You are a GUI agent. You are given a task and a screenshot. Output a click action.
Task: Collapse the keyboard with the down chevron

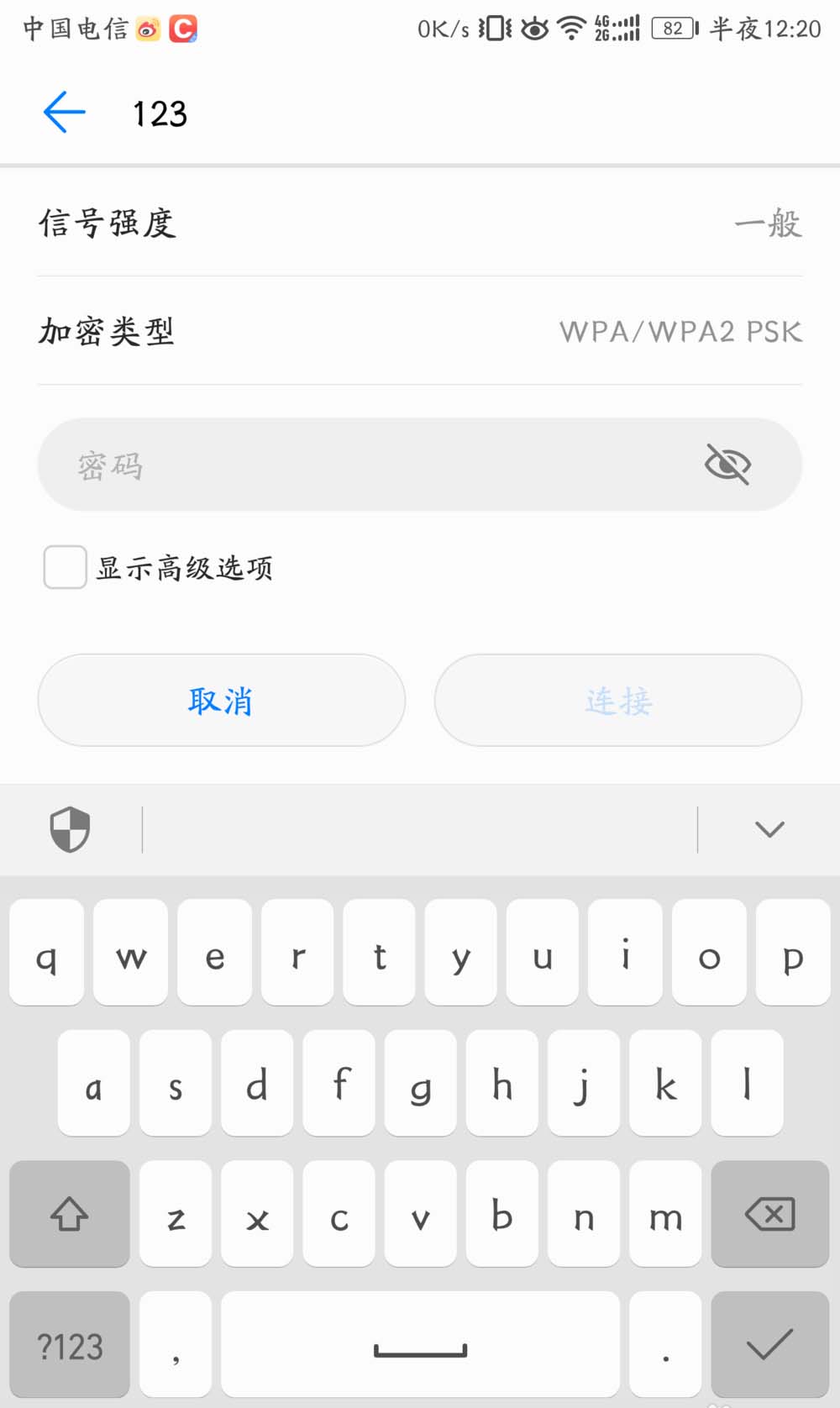point(769,829)
